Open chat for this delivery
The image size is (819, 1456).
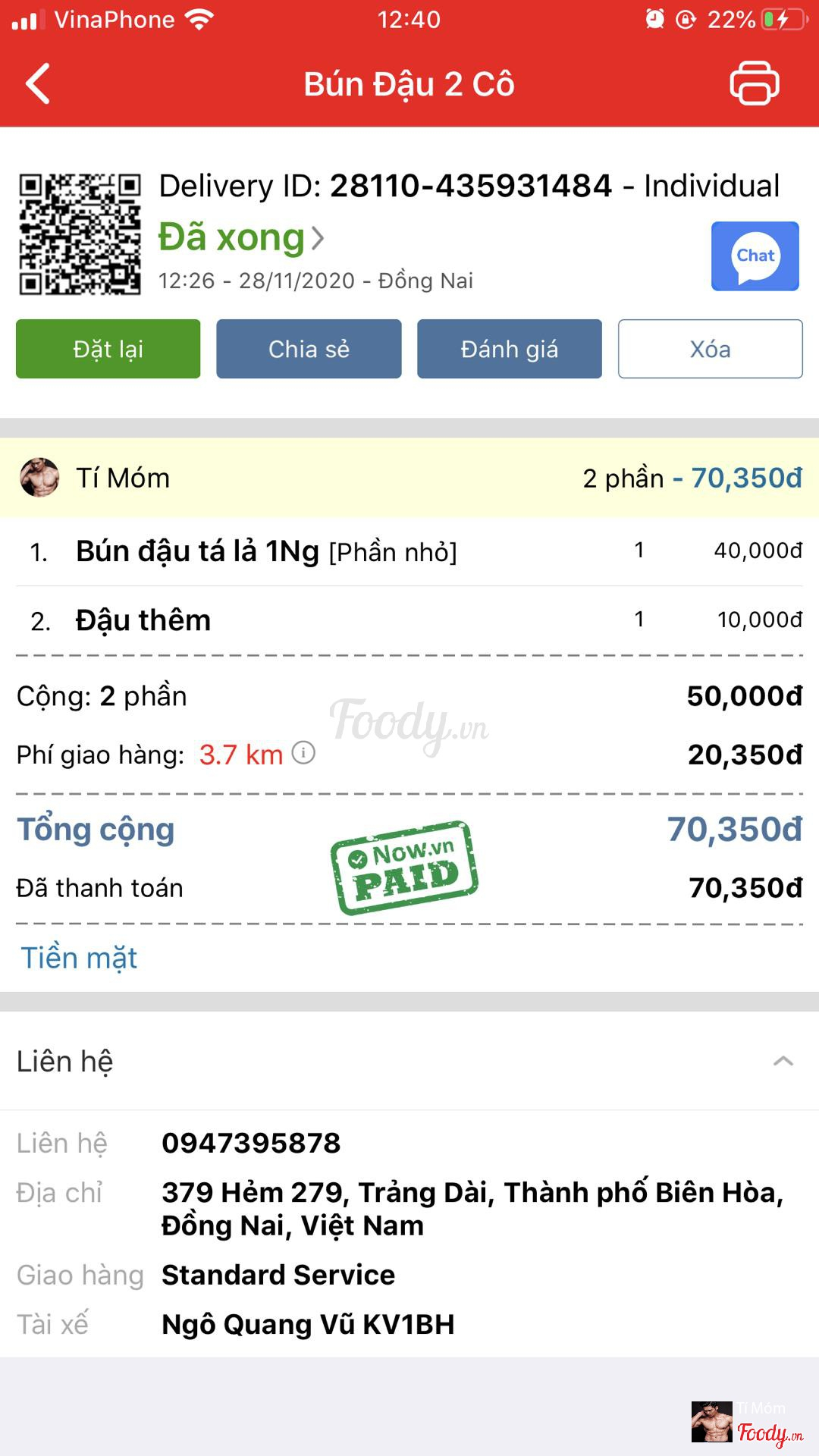(755, 256)
